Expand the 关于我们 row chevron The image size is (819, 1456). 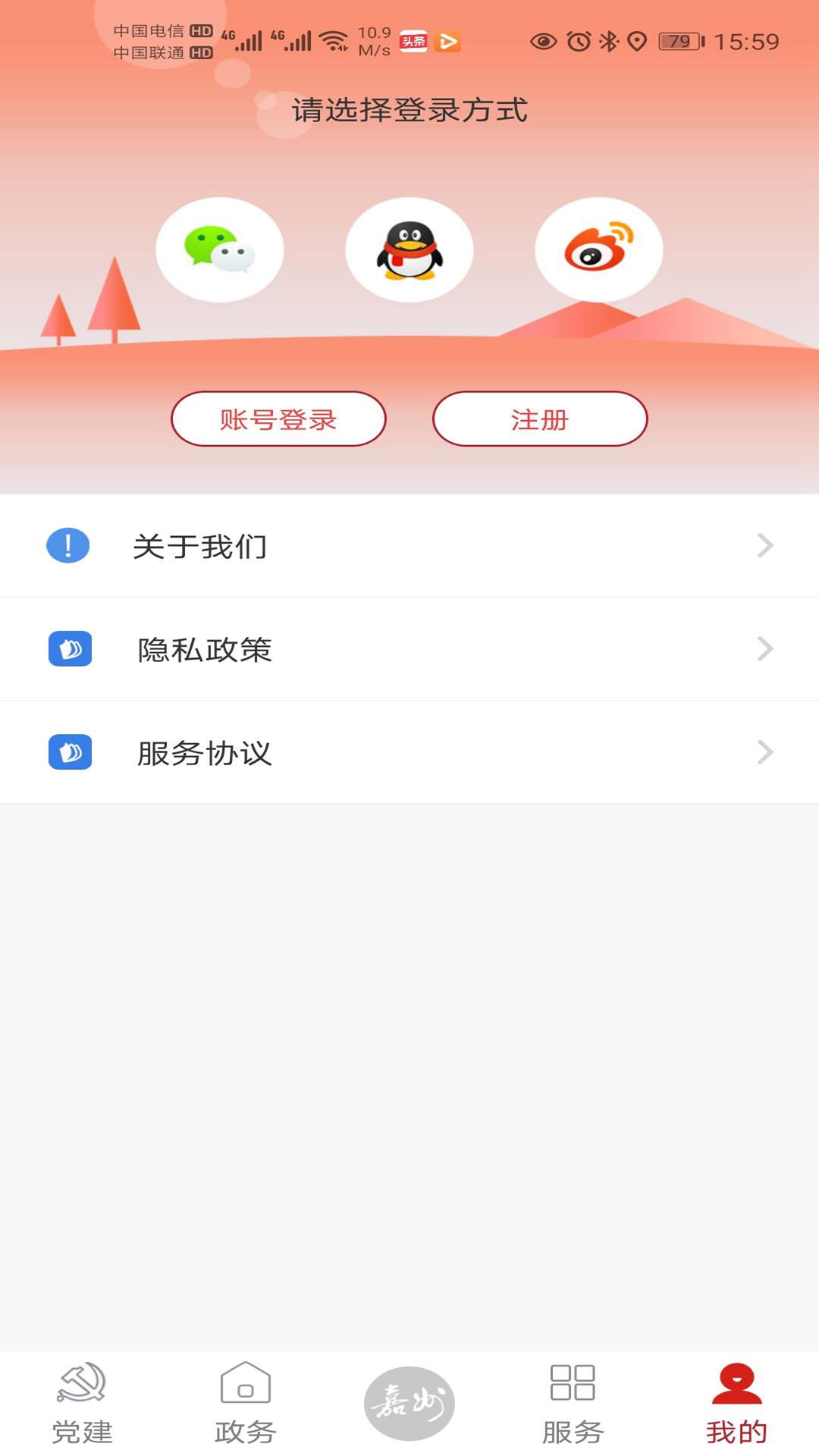click(766, 545)
